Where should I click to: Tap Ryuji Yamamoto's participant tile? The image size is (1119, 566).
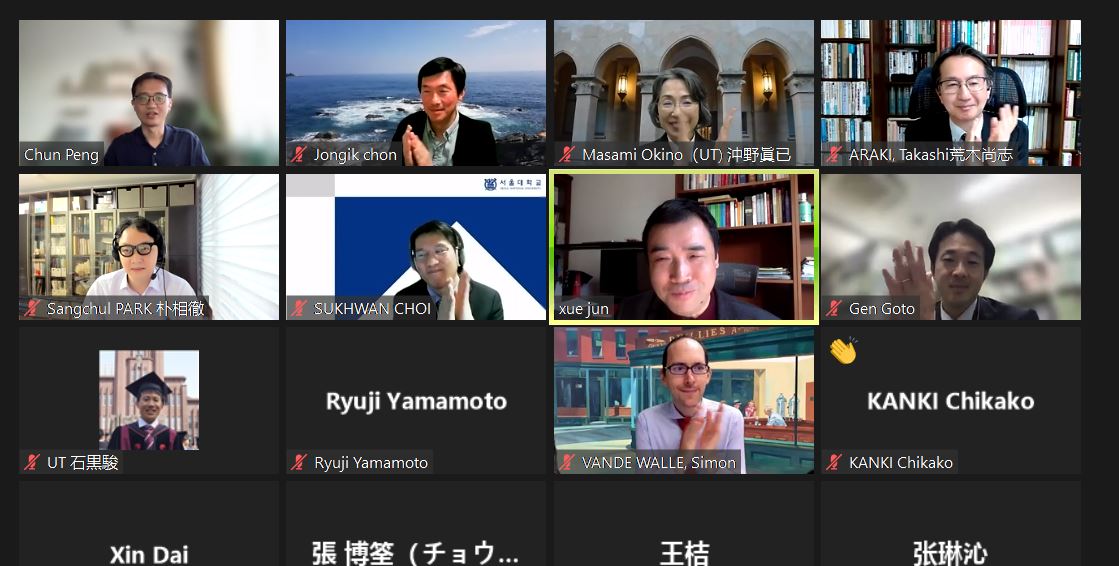[416, 400]
